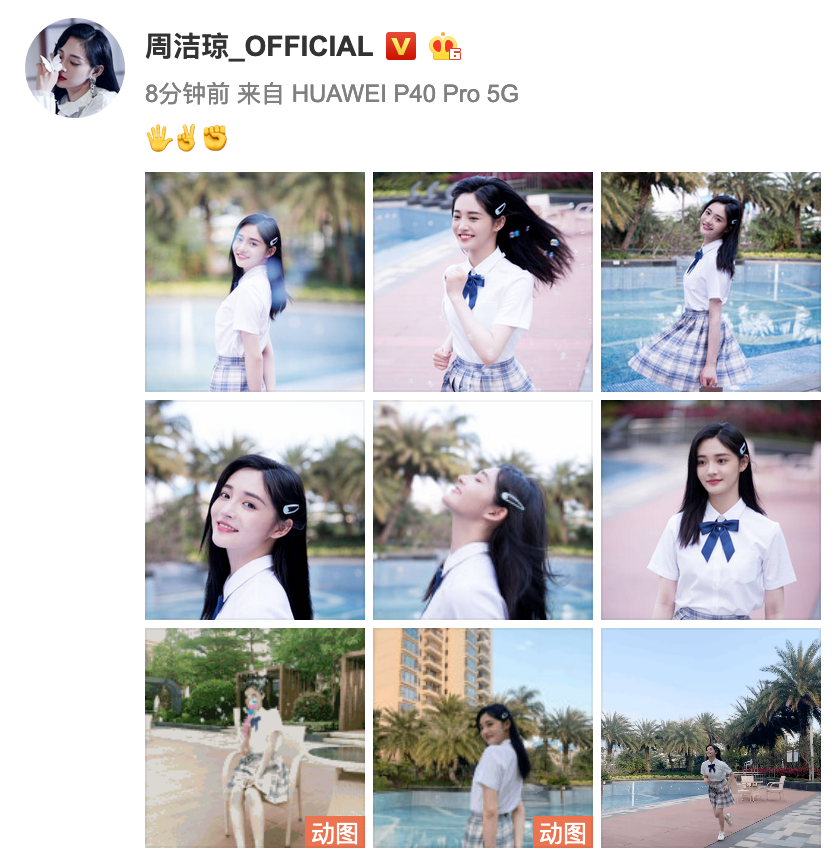Tap the username 周洁琼_OFFICIAL
Viewport: 840px width, 866px height.
click(259, 47)
